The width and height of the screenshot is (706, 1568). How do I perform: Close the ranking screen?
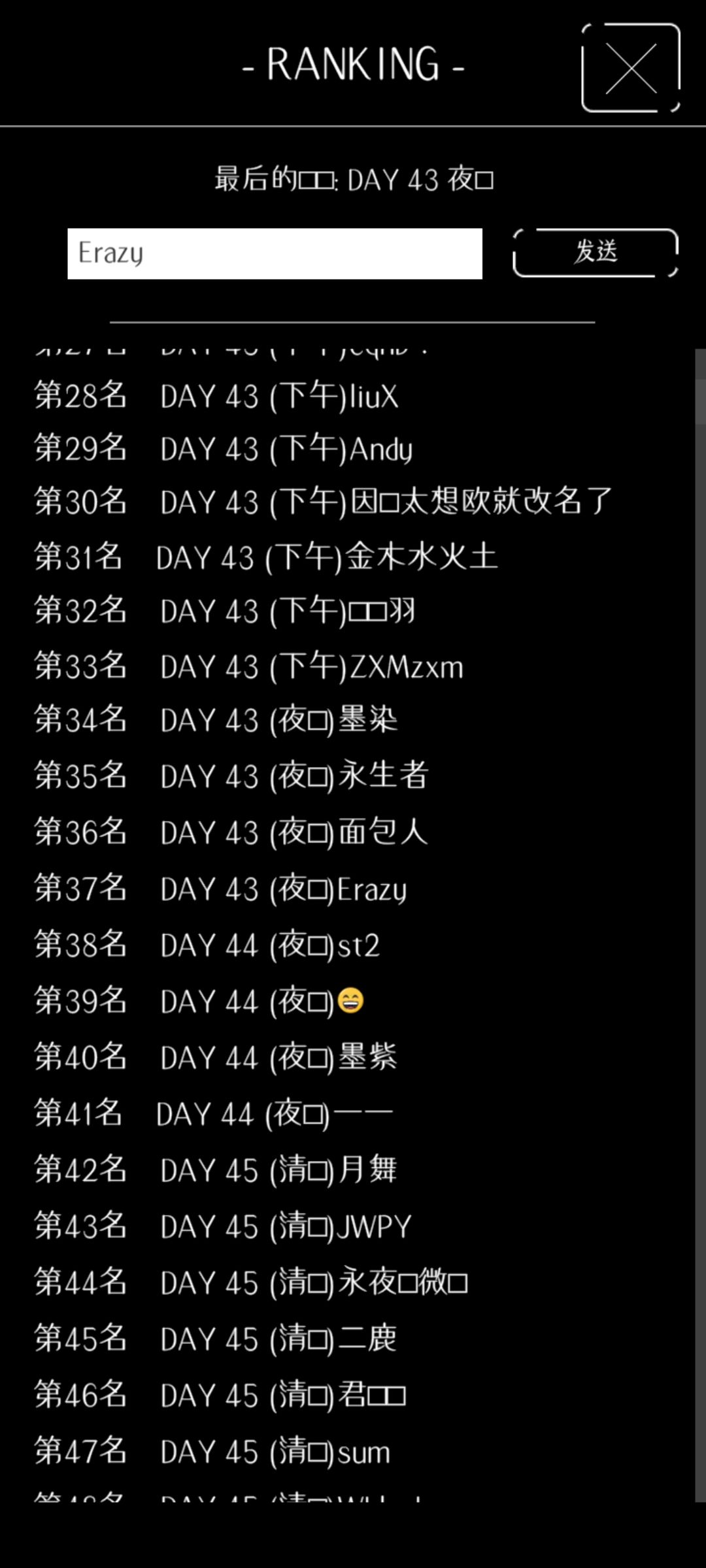[x=631, y=68]
